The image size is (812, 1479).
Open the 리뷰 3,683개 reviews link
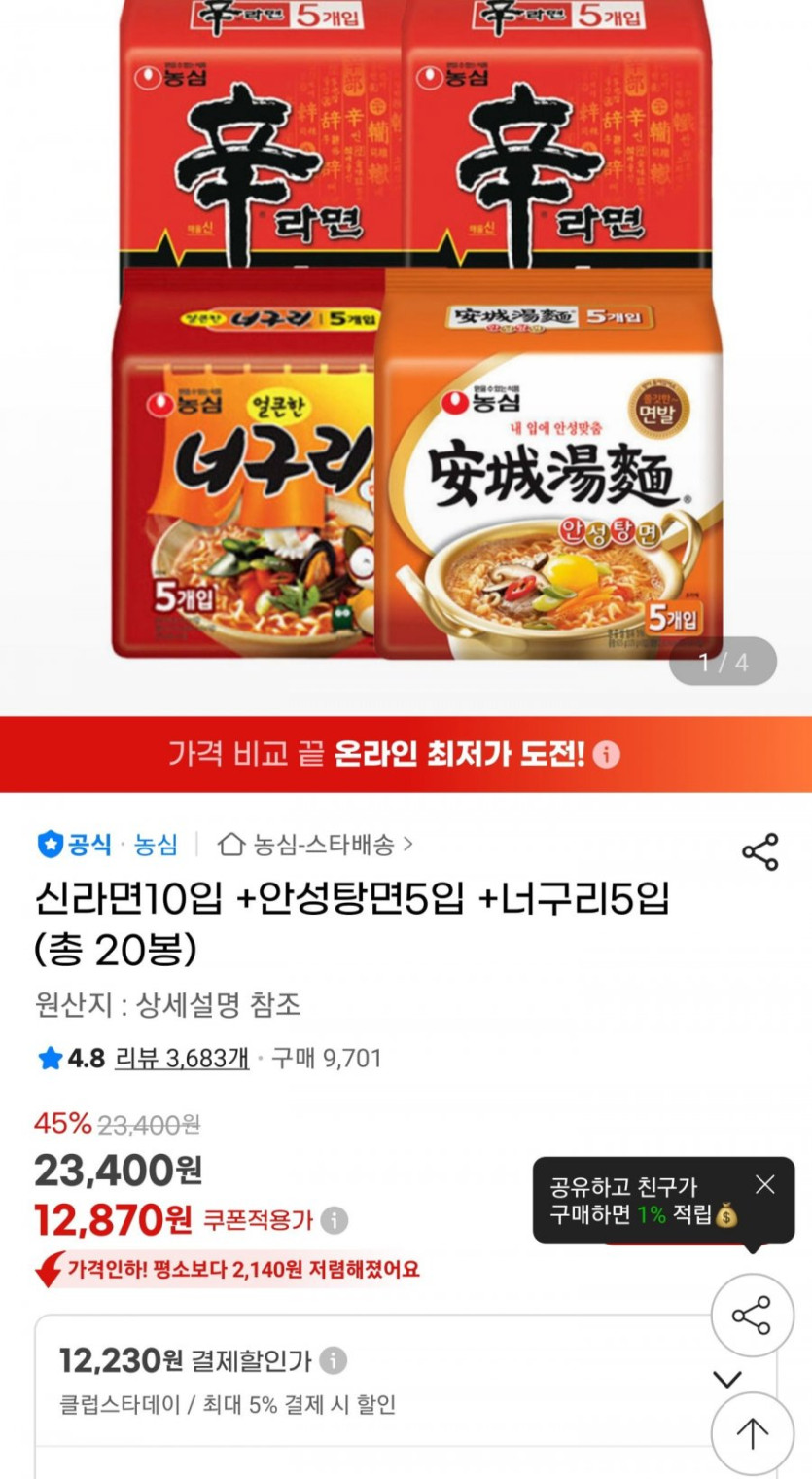pyautogui.click(x=182, y=1058)
